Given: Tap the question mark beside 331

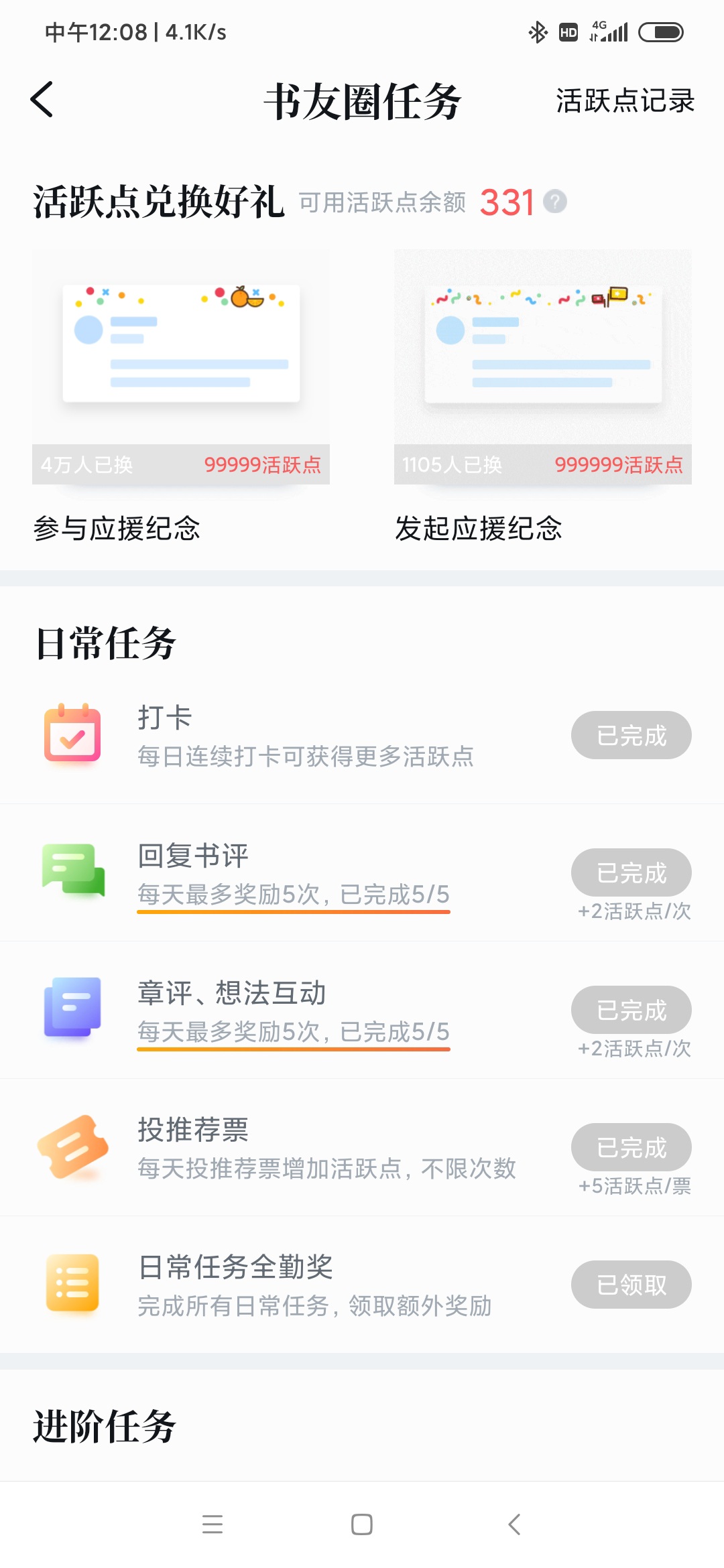Looking at the screenshot, I should click(x=554, y=202).
